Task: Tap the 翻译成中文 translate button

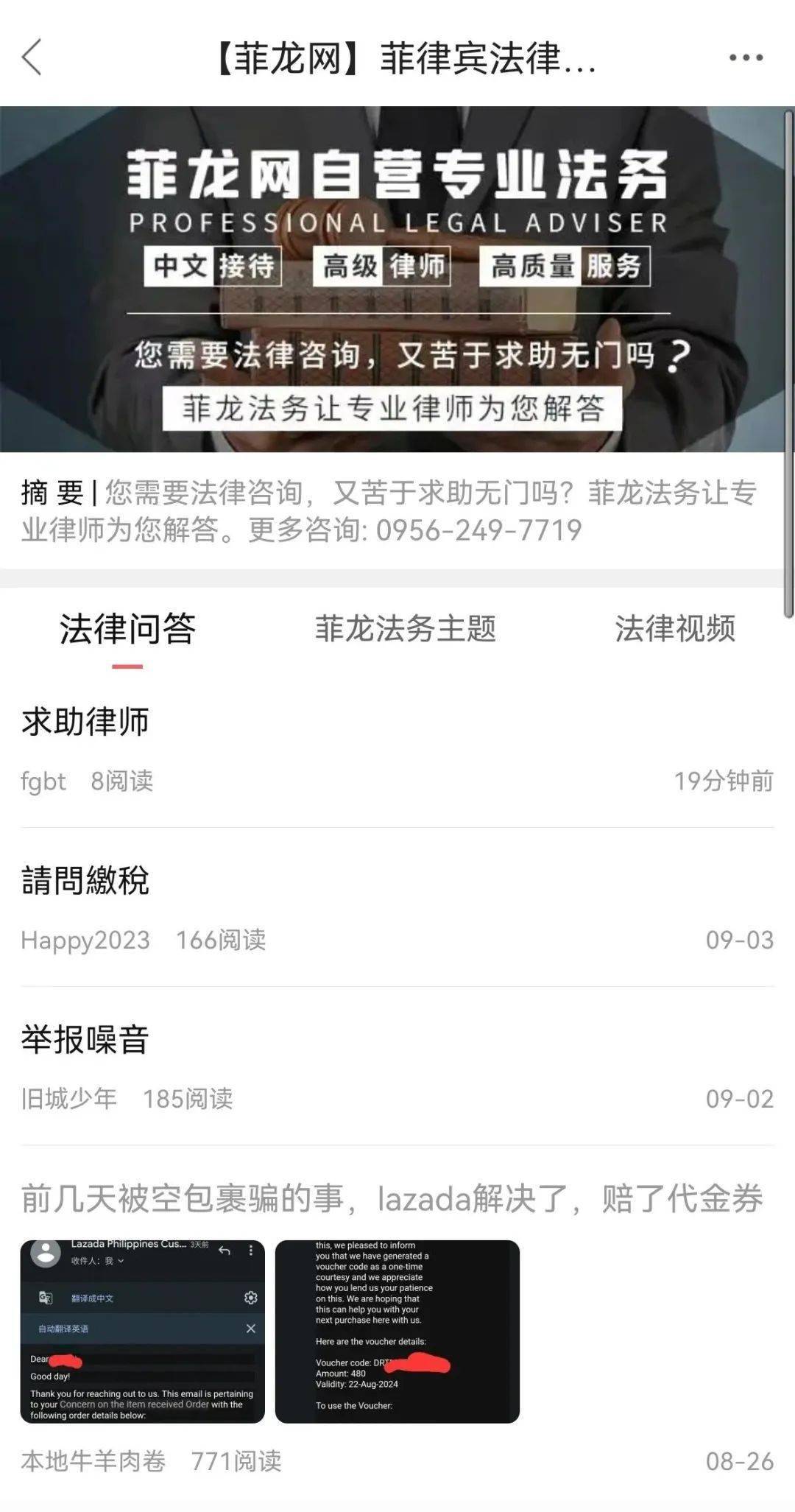Action: [94, 1298]
